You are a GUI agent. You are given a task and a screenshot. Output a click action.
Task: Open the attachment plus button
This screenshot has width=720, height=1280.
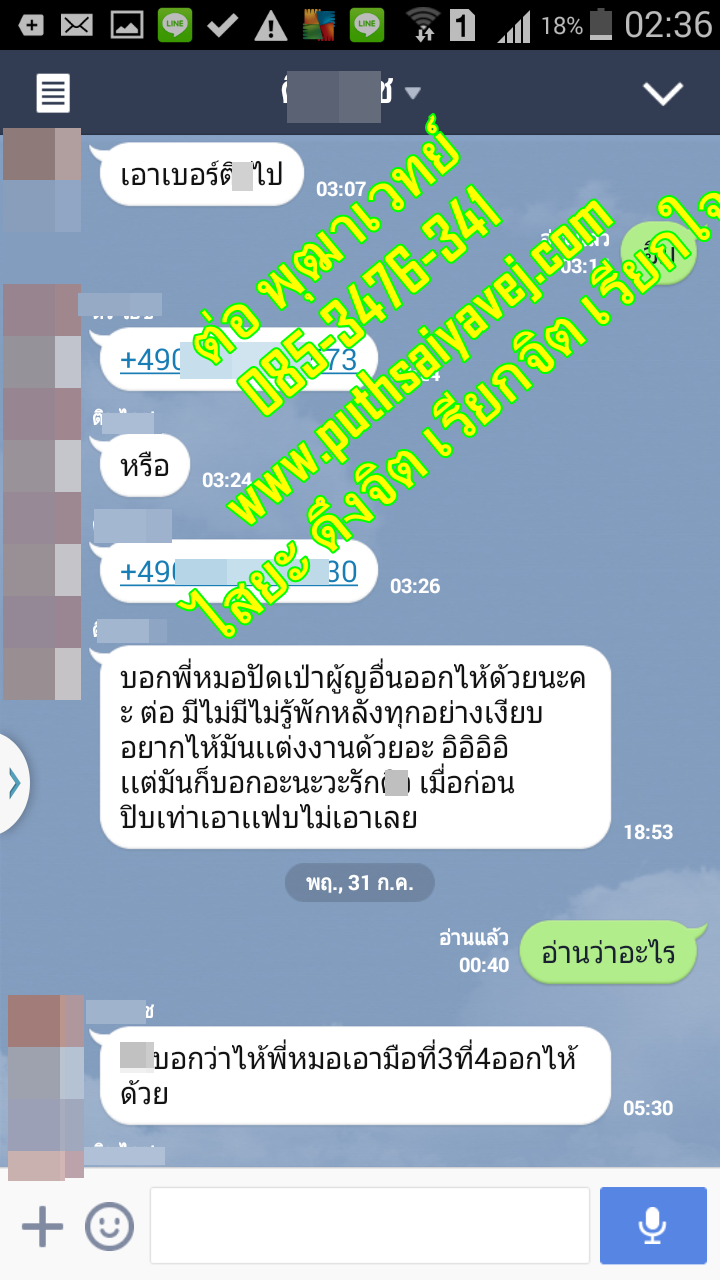tap(42, 1226)
